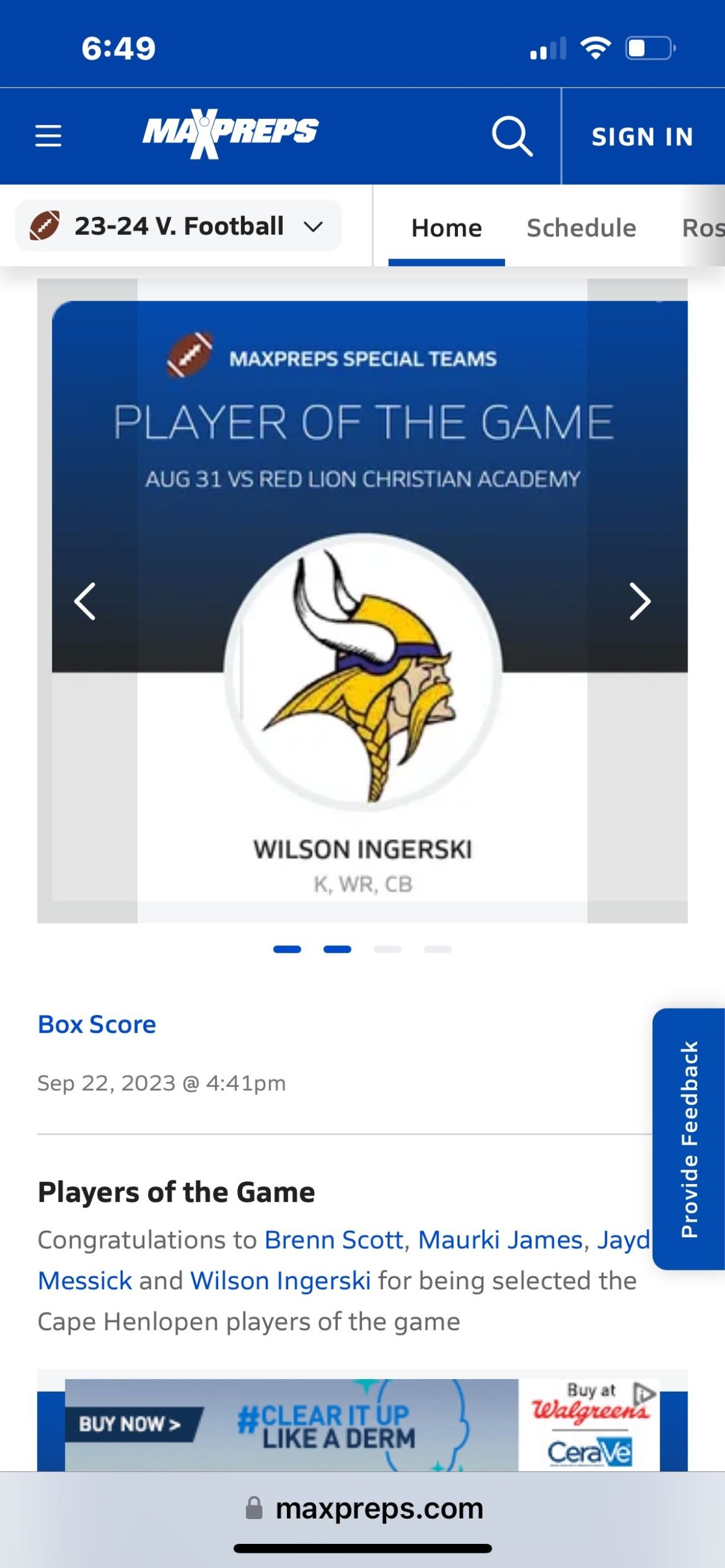Image resolution: width=725 pixels, height=1568 pixels.
Task: Jump to the third carousel page indicator
Action: [x=387, y=949]
